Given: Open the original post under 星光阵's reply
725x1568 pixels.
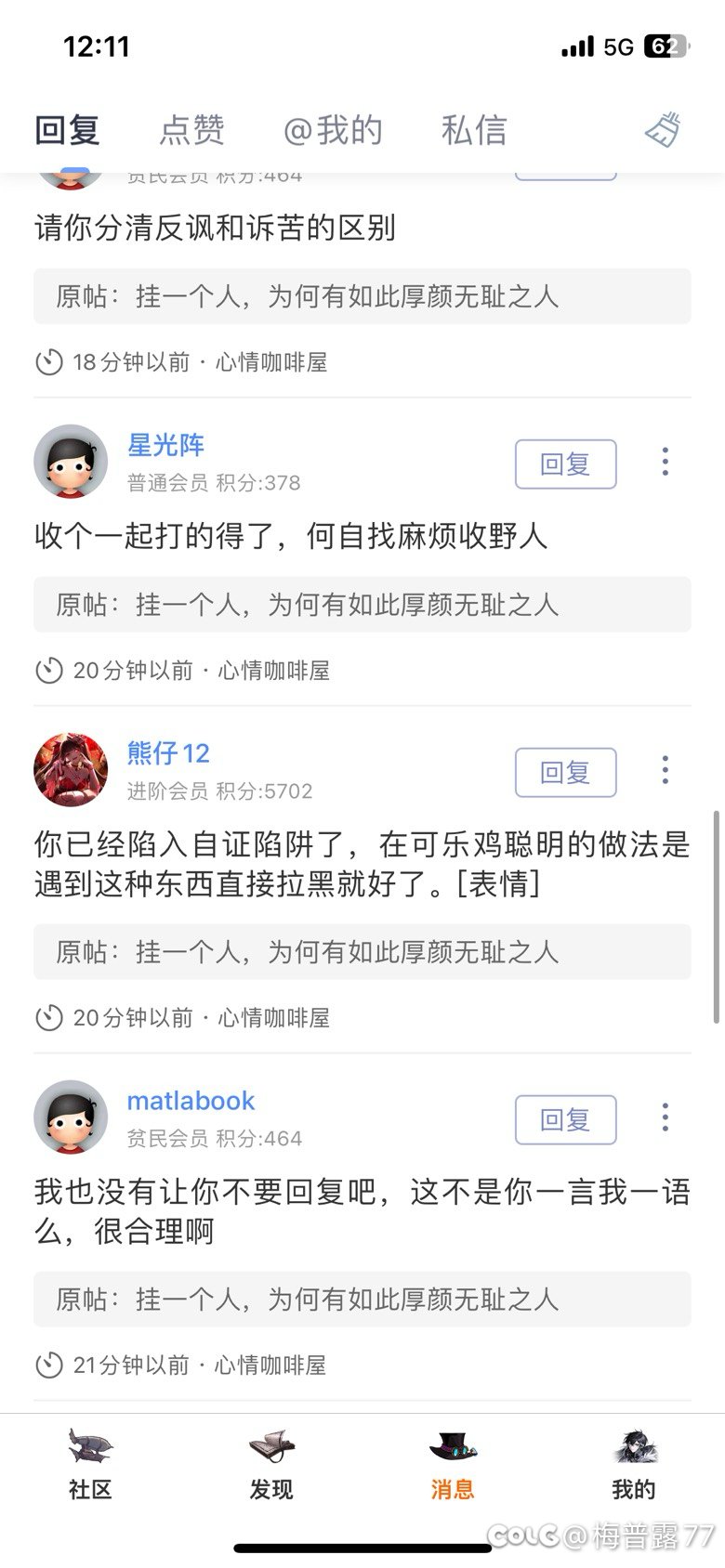Looking at the screenshot, I should [362, 605].
